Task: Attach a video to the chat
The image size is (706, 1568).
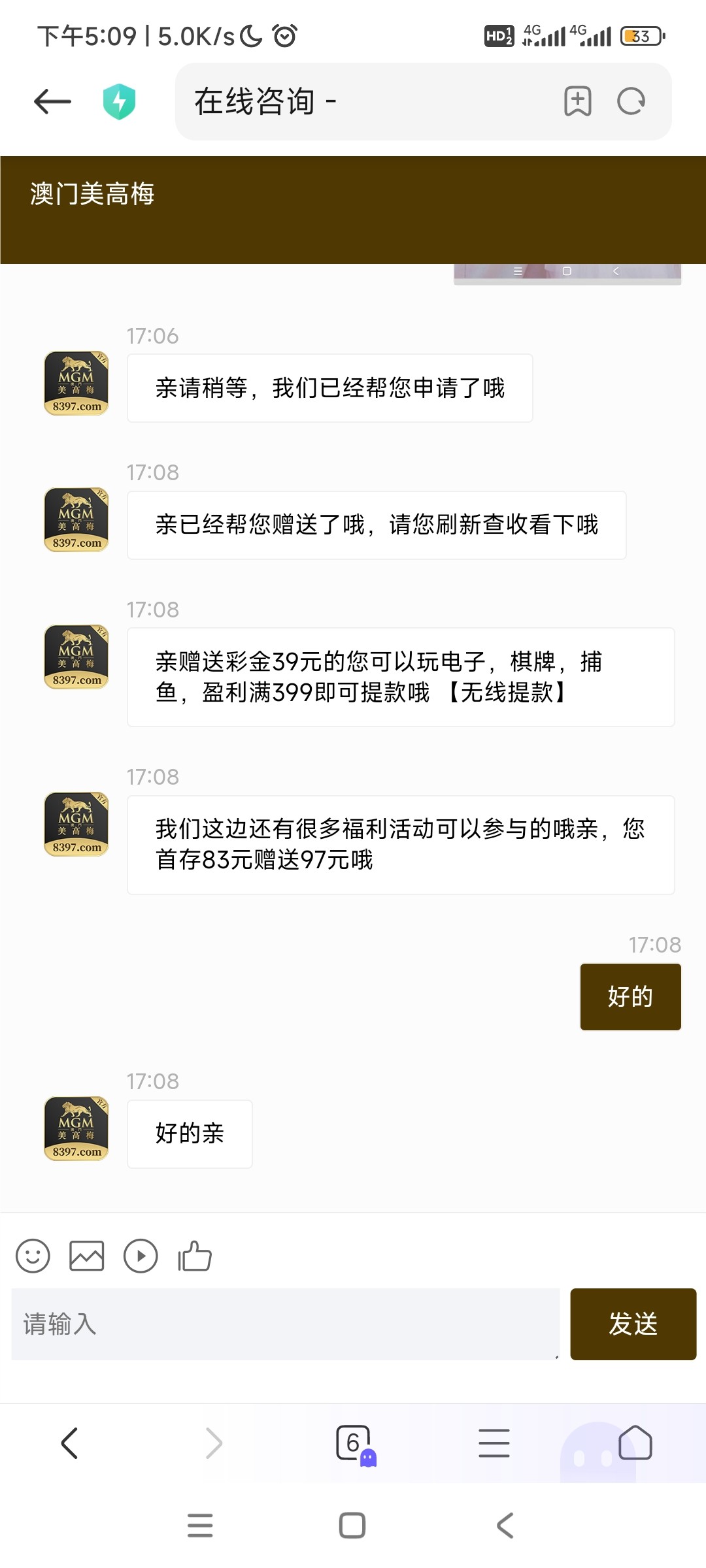Action: point(141,1256)
